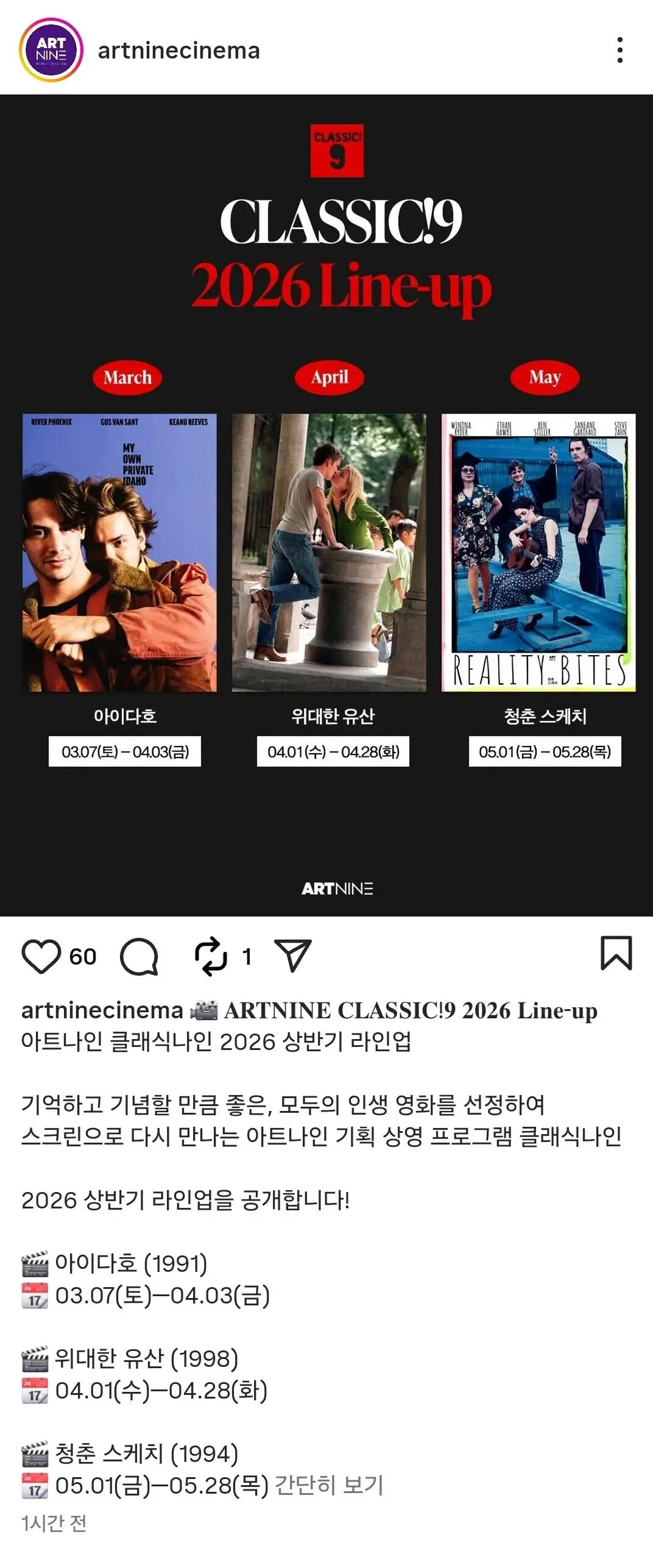Screen dimensions: 653x1568
Task: Tap artninecinema name in the caption
Action: click(x=102, y=1010)
